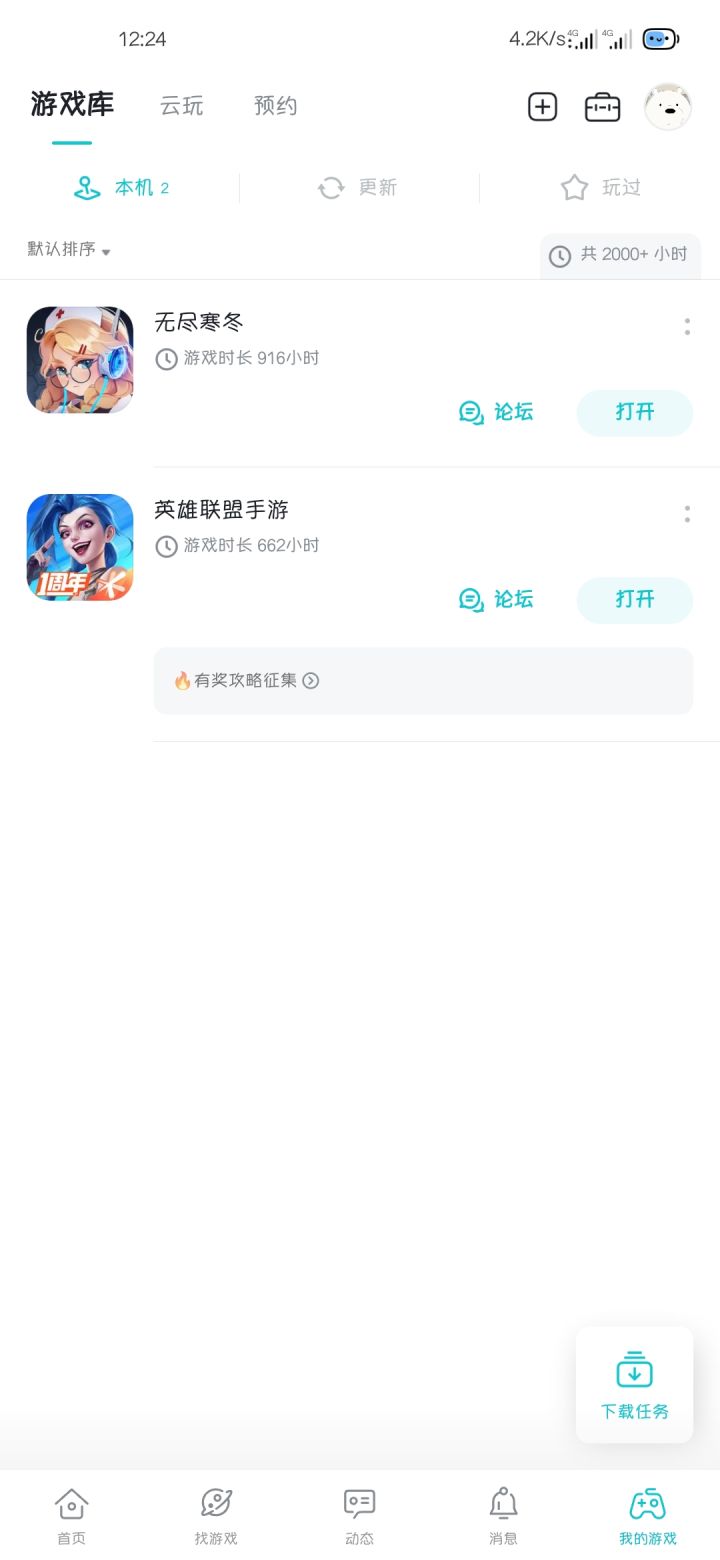The image size is (720, 1560).
Task: Open the 论坛 for 无尽寒冬
Action: click(496, 412)
